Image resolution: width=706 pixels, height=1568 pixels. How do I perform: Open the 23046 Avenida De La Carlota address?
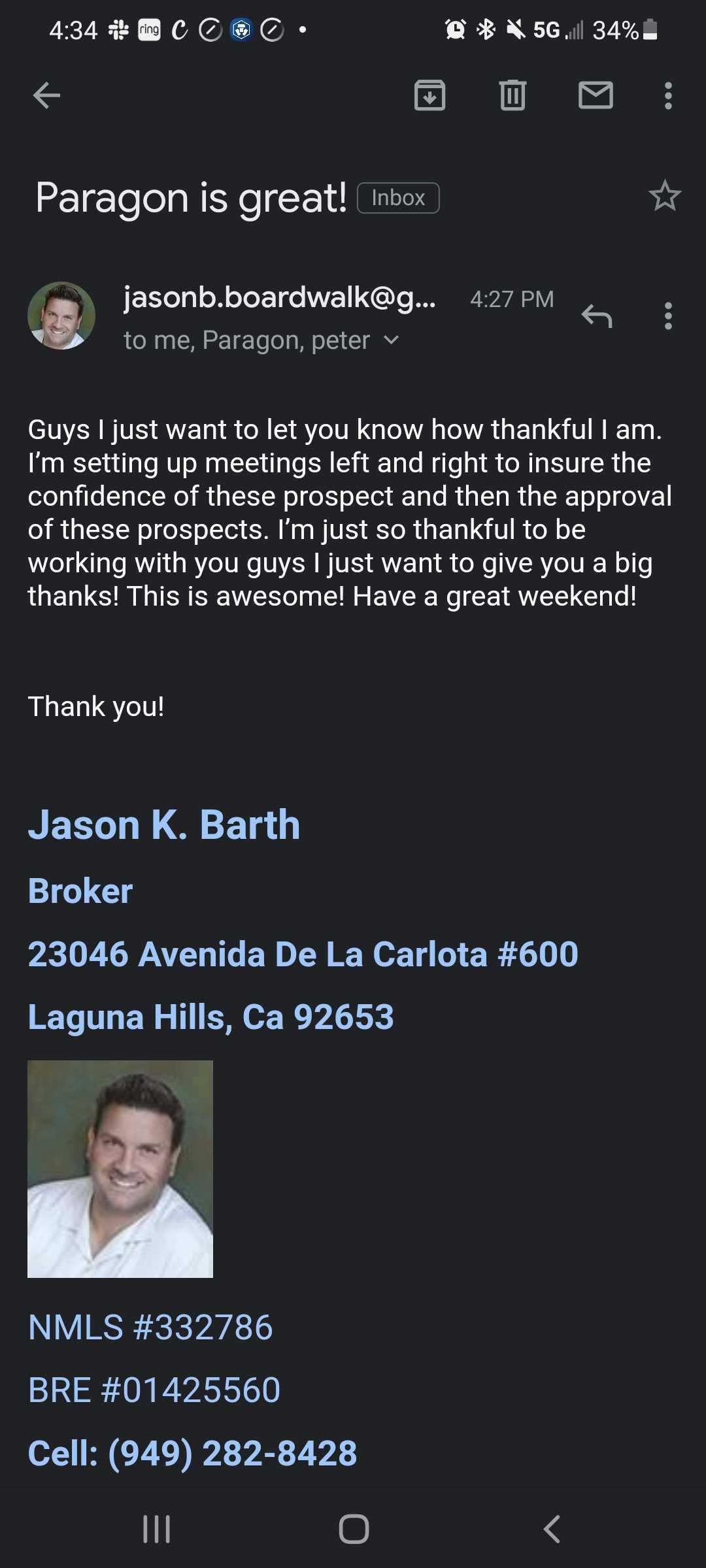[303, 954]
